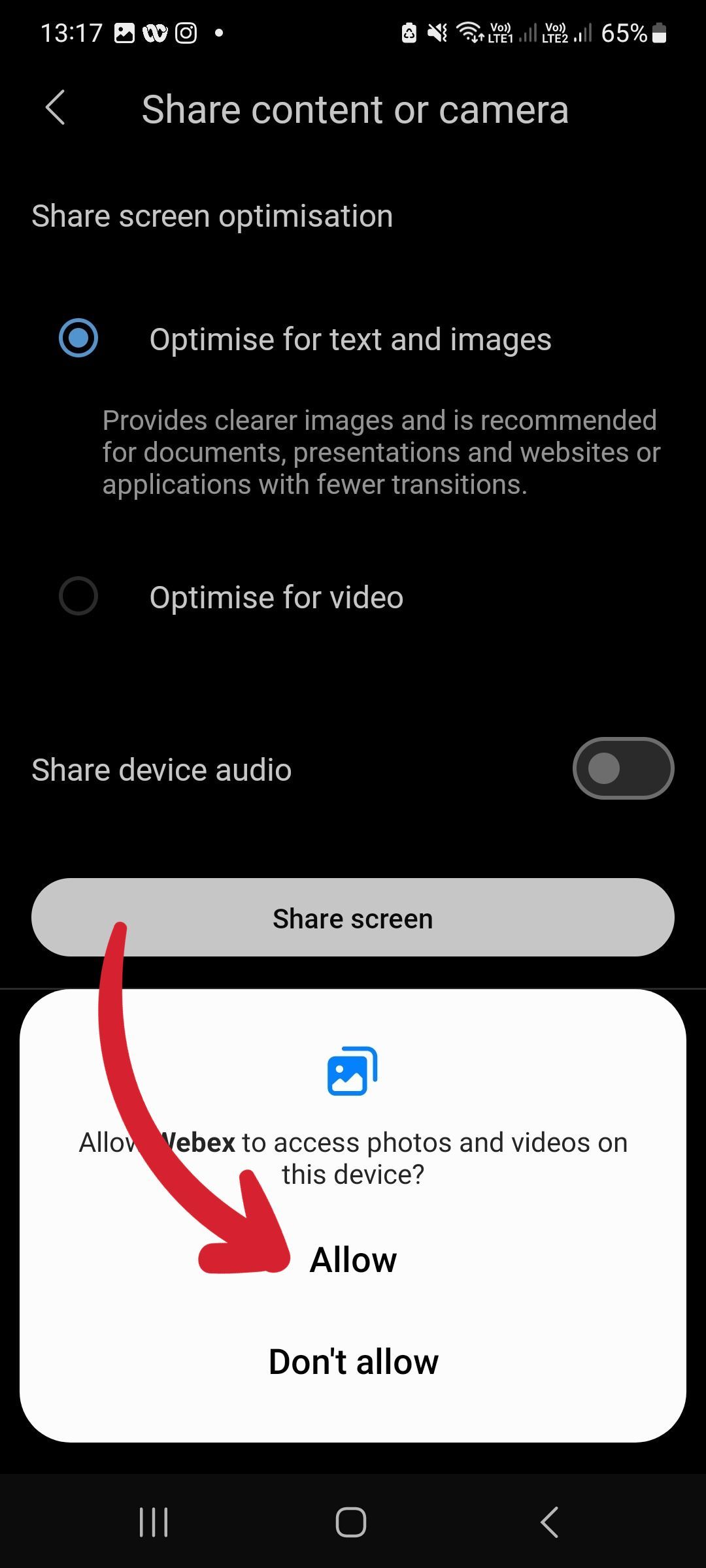Select the Optimise for video option
The image size is (706, 1568).
point(78,596)
